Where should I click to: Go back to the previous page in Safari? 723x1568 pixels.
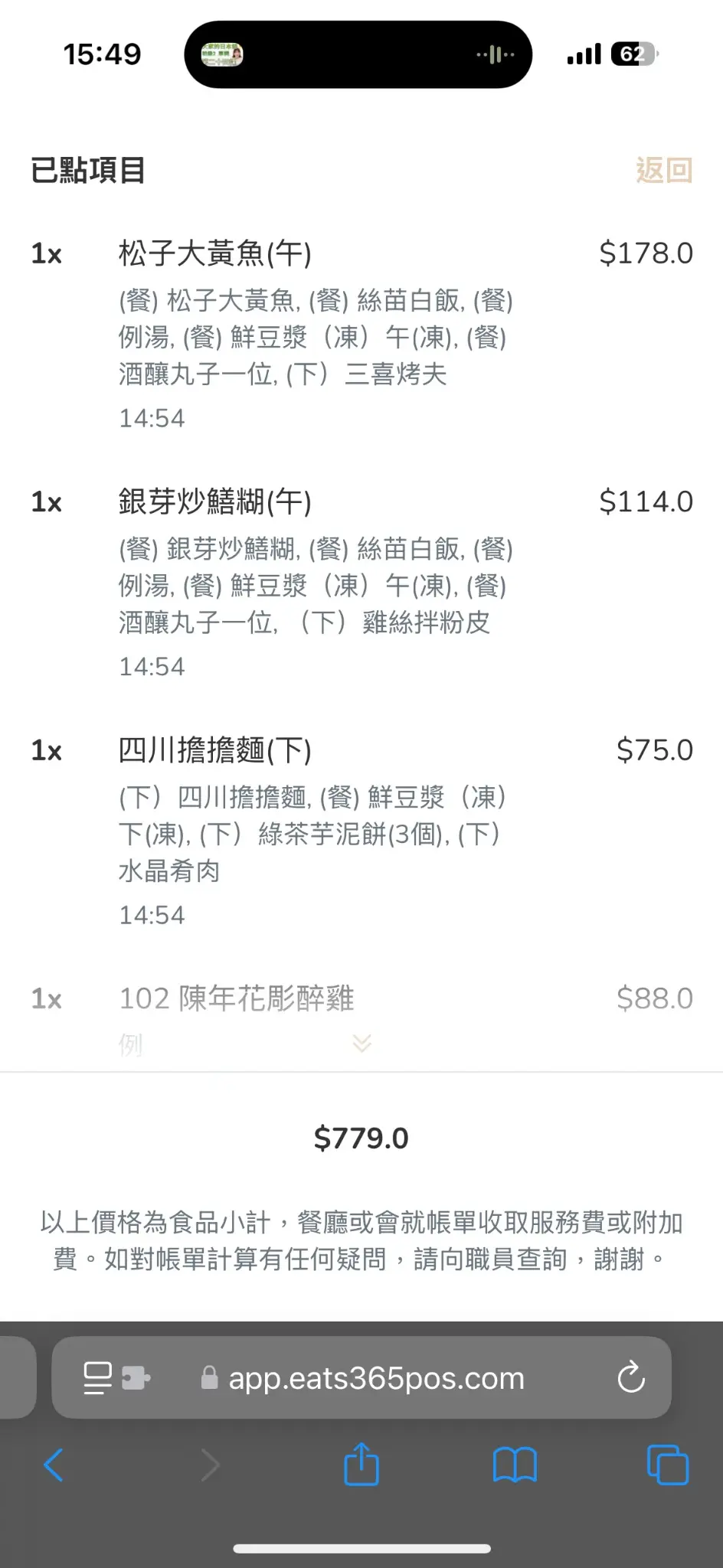click(54, 1465)
